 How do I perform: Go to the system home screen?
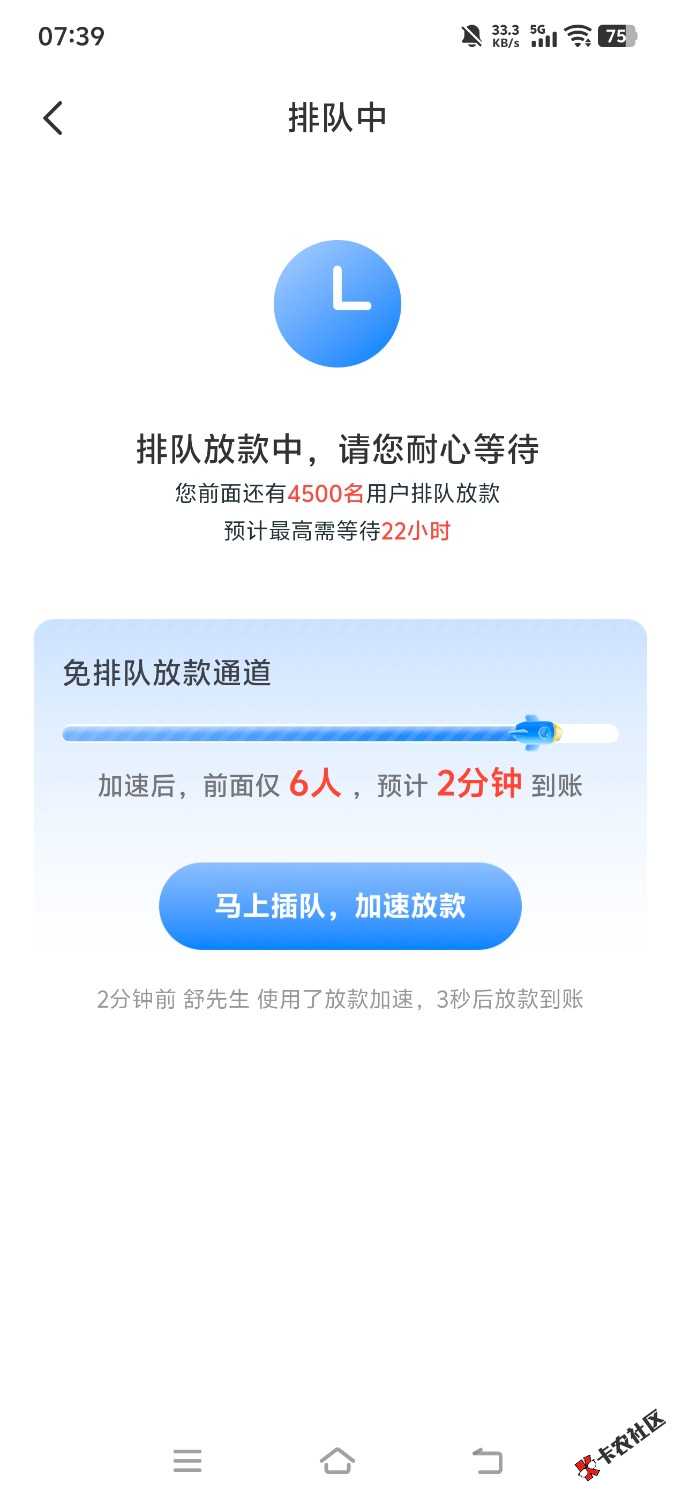337,1461
